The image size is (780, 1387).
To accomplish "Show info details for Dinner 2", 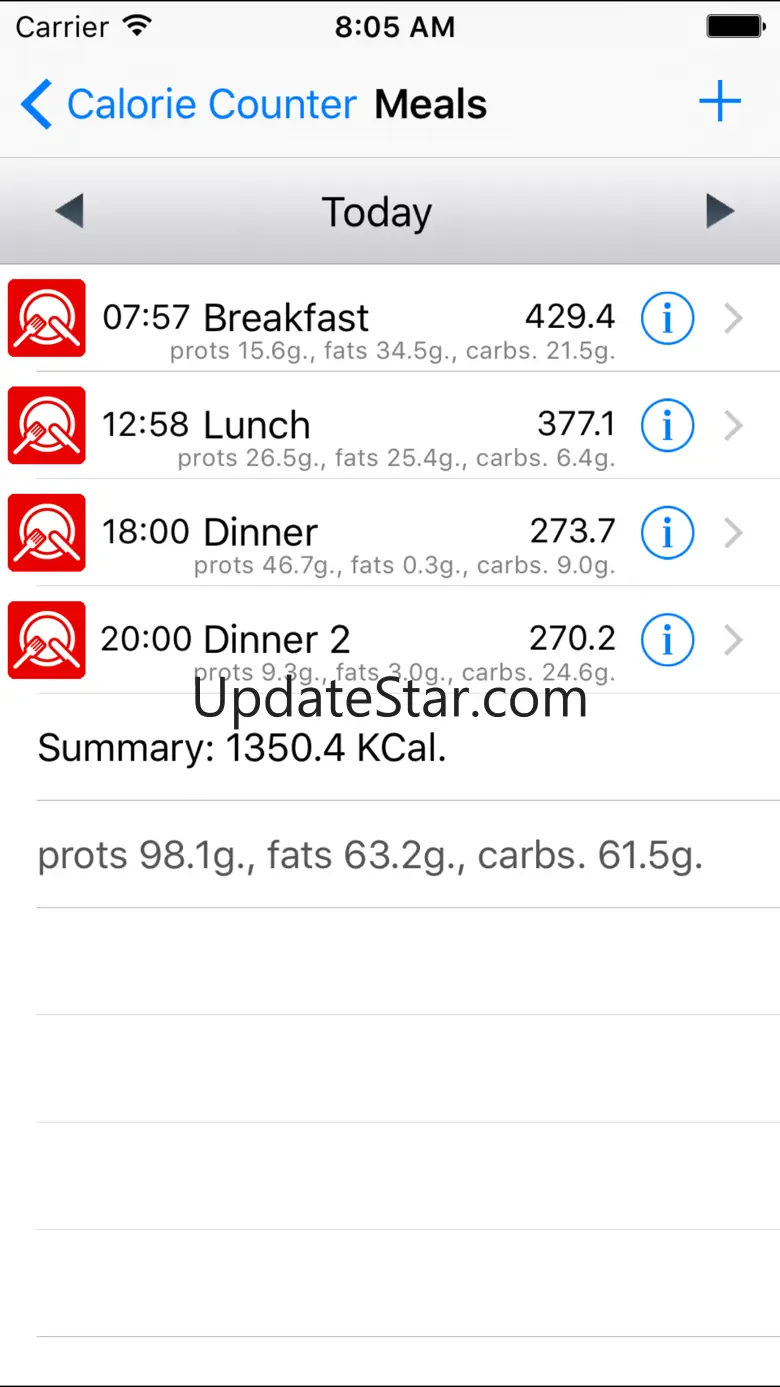I will (667, 640).
